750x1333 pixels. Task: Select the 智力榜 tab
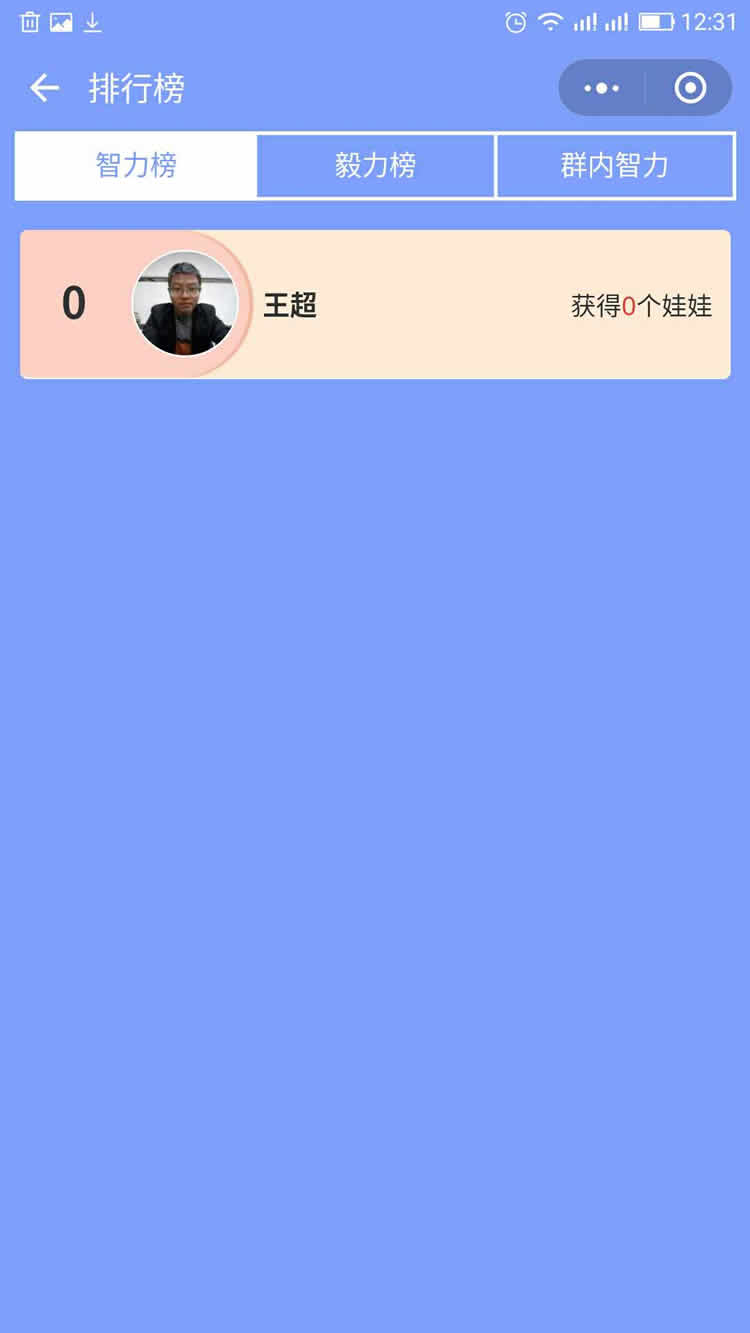point(136,165)
